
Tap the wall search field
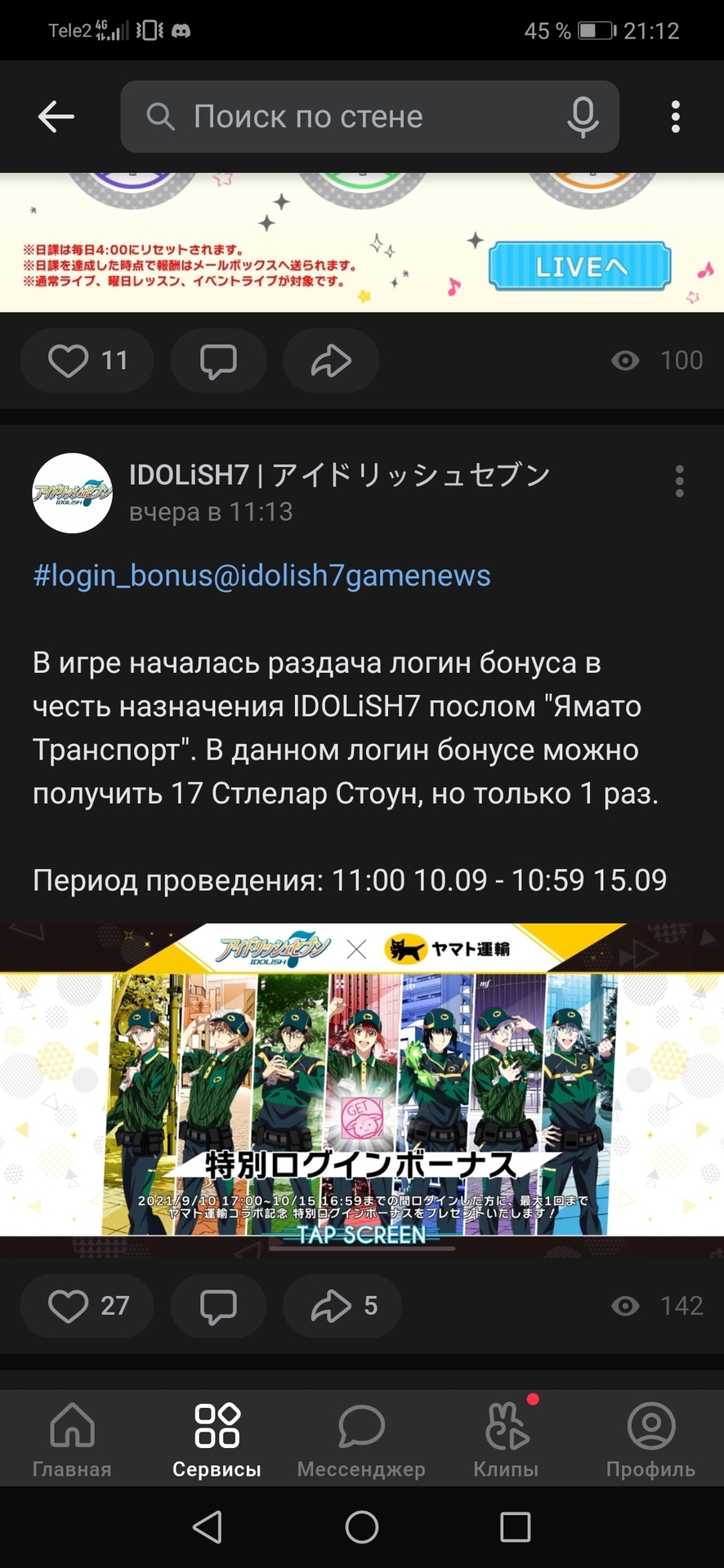pos(351,117)
